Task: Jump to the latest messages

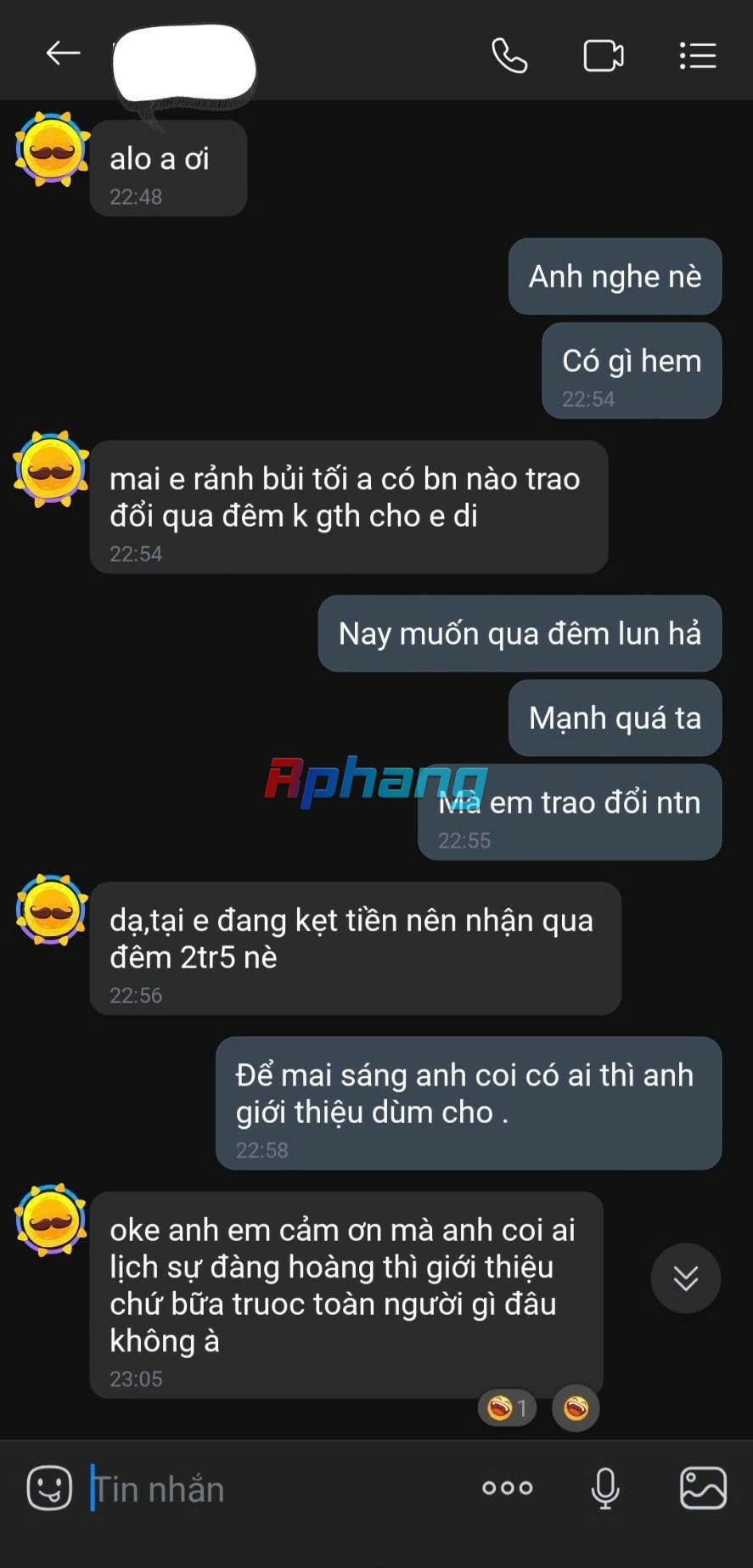Action: [x=685, y=1278]
